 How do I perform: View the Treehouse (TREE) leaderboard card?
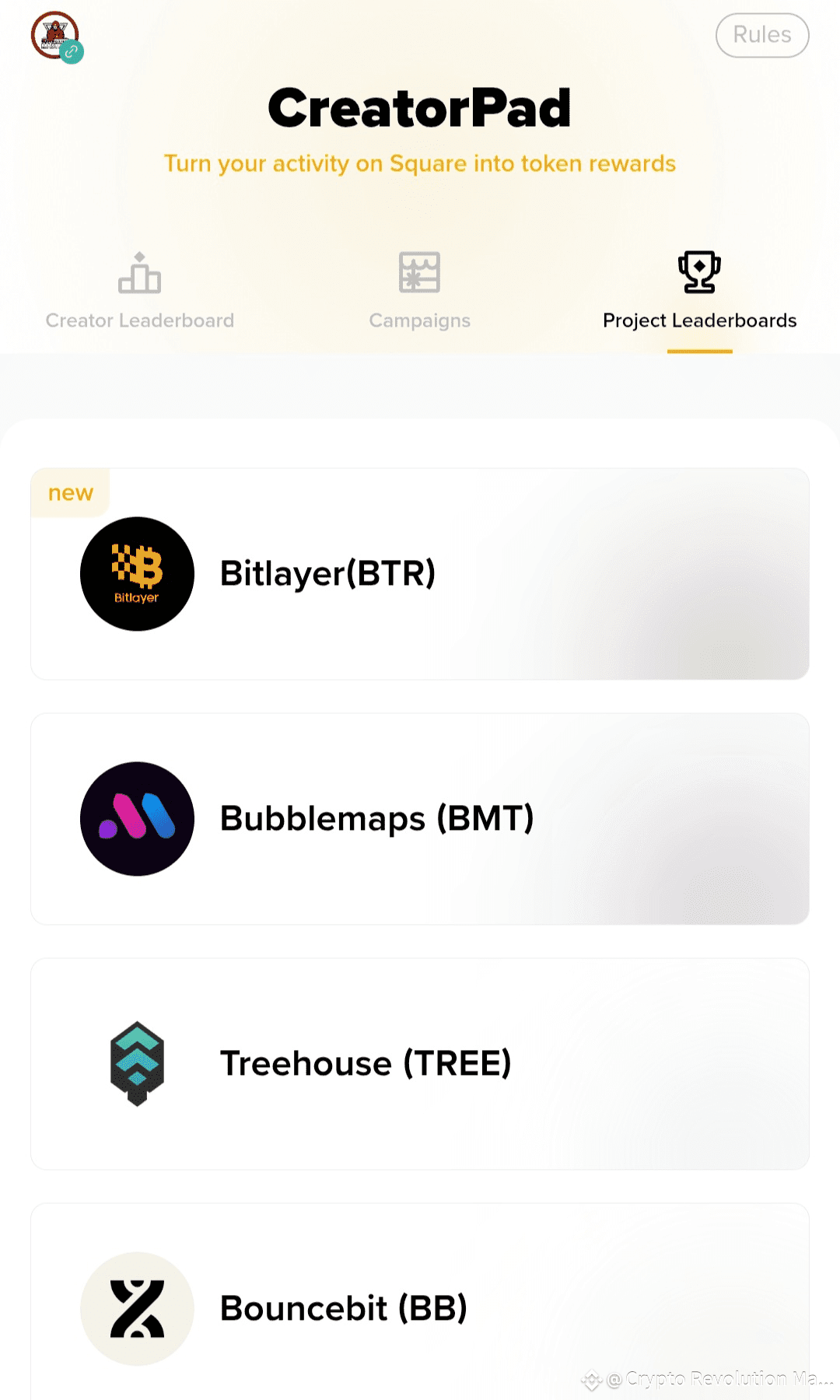(420, 1064)
